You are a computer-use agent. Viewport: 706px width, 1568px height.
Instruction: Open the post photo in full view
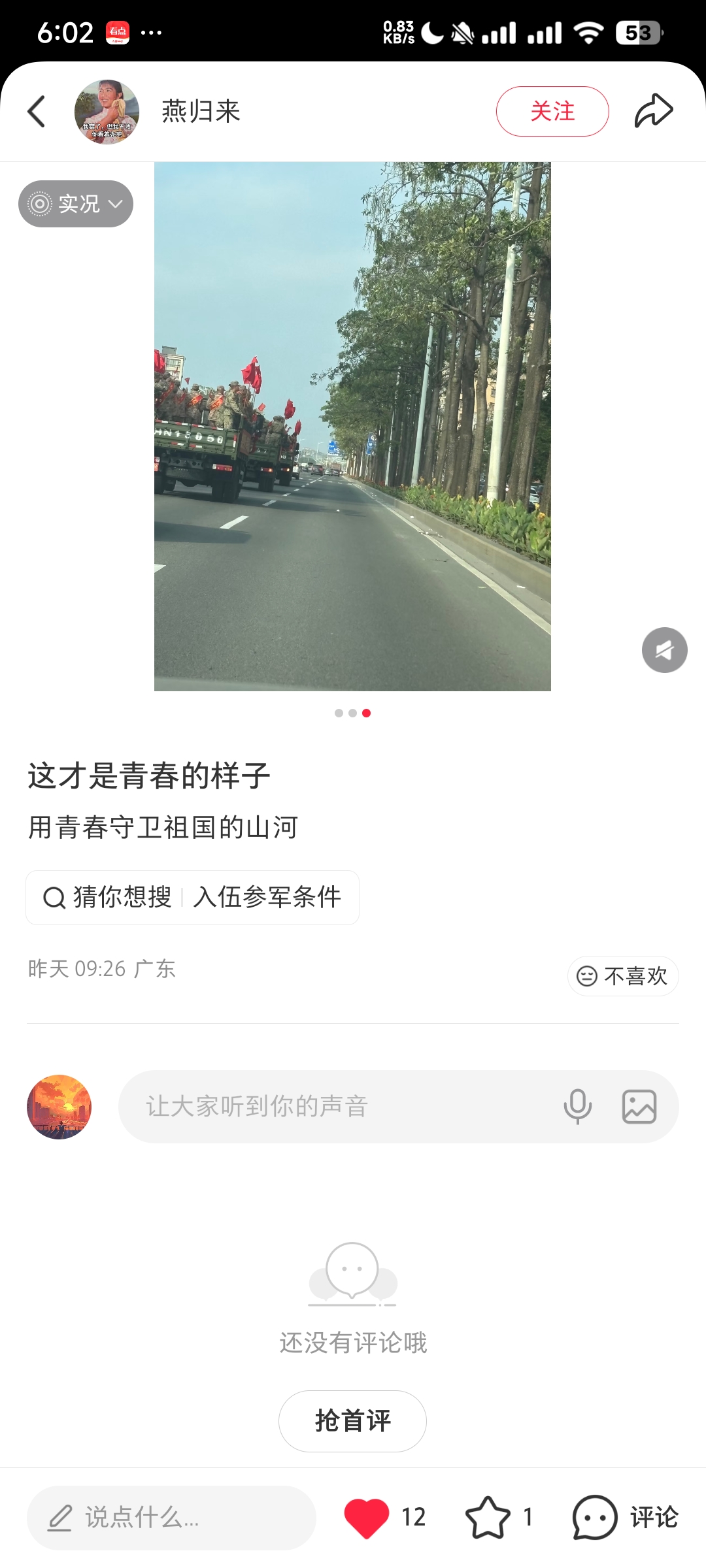352,426
